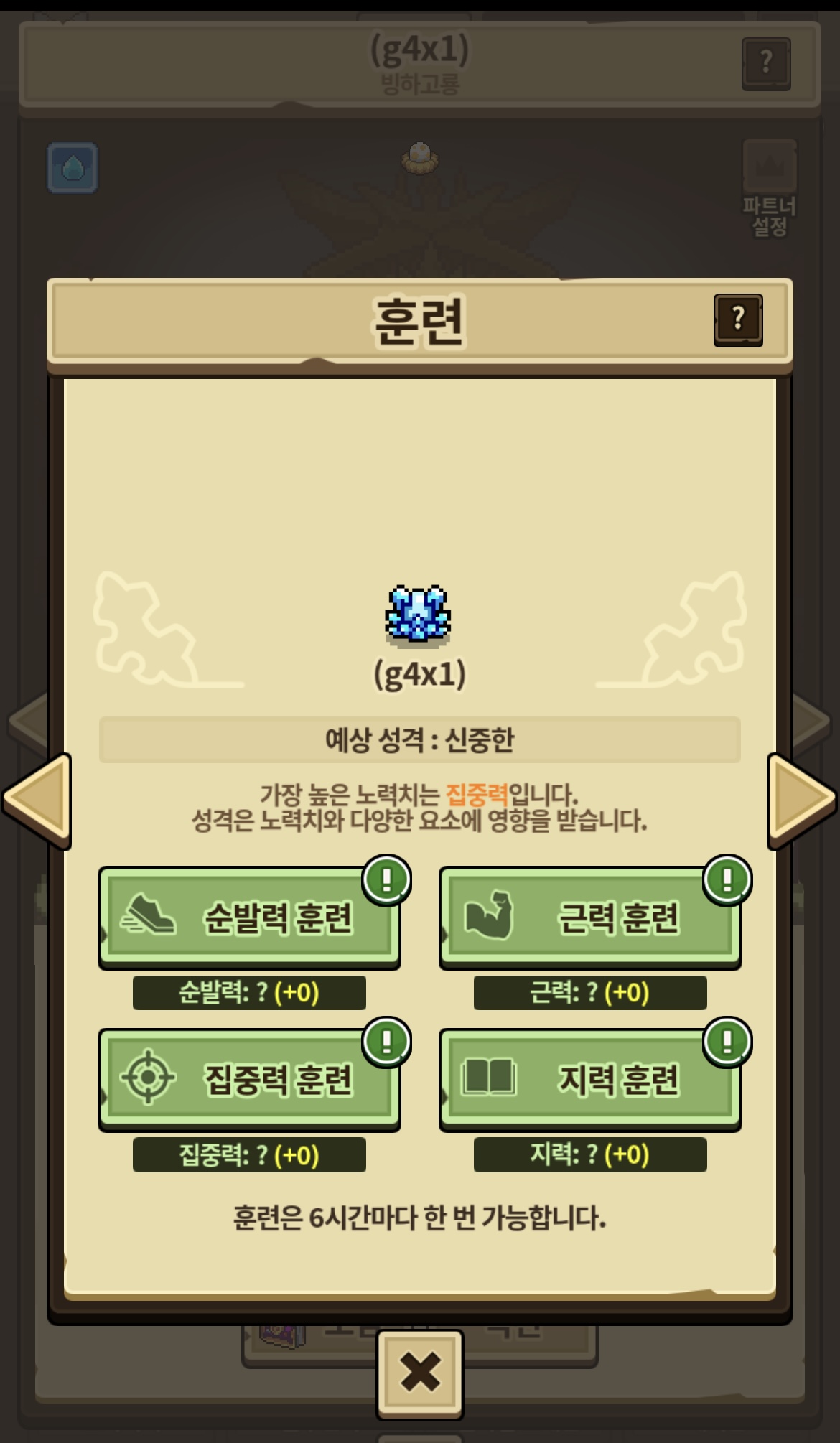Image resolution: width=840 pixels, height=1443 pixels.
Task: Start 집중력 훈련 (focus training)
Action: click(x=249, y=1079)
